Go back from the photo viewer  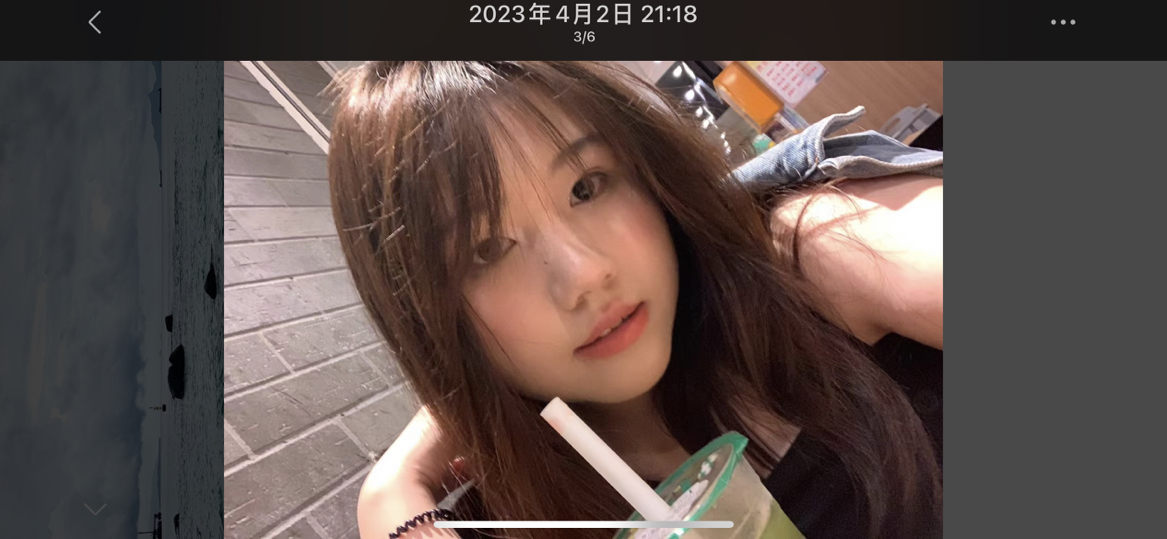click(95, 22)
